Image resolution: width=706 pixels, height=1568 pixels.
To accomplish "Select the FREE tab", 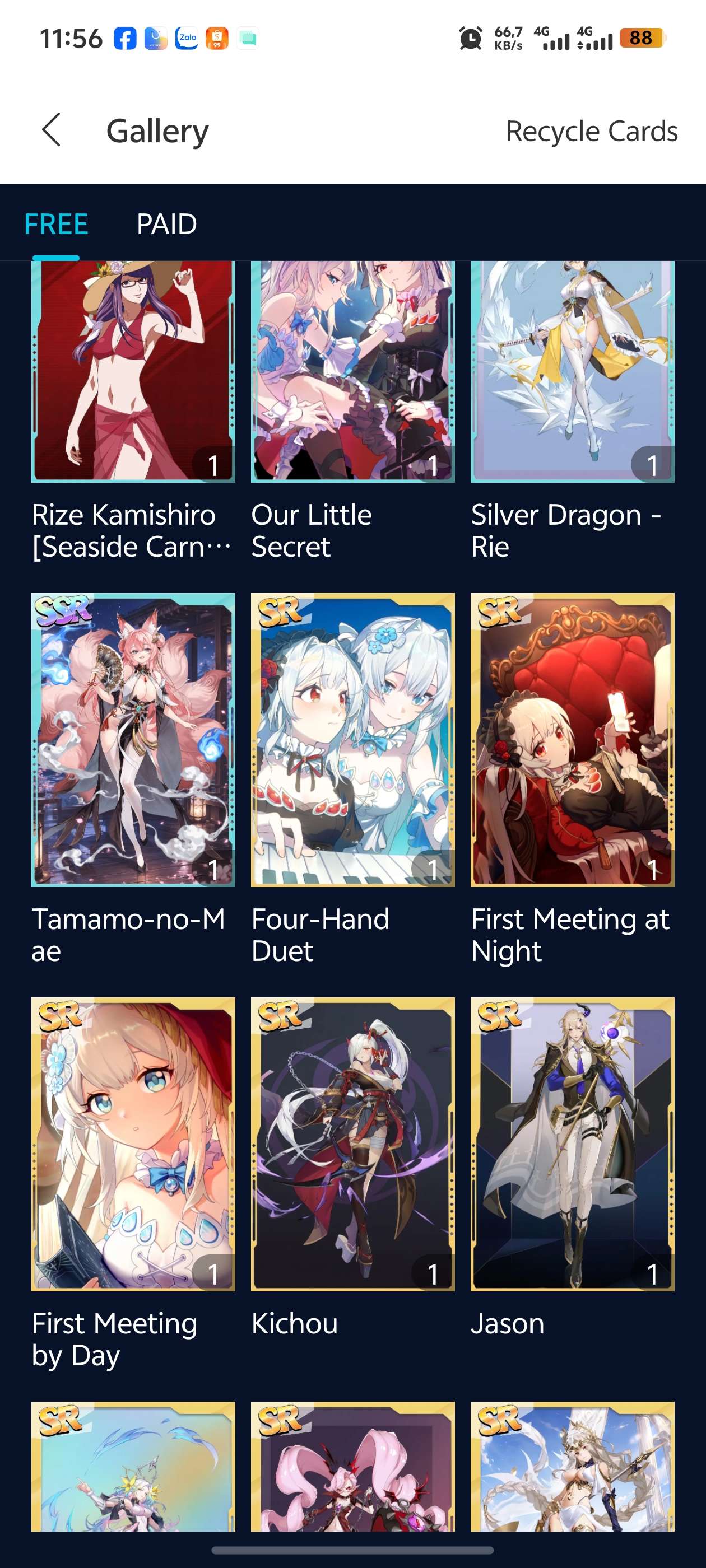I will tap(56, 224).
